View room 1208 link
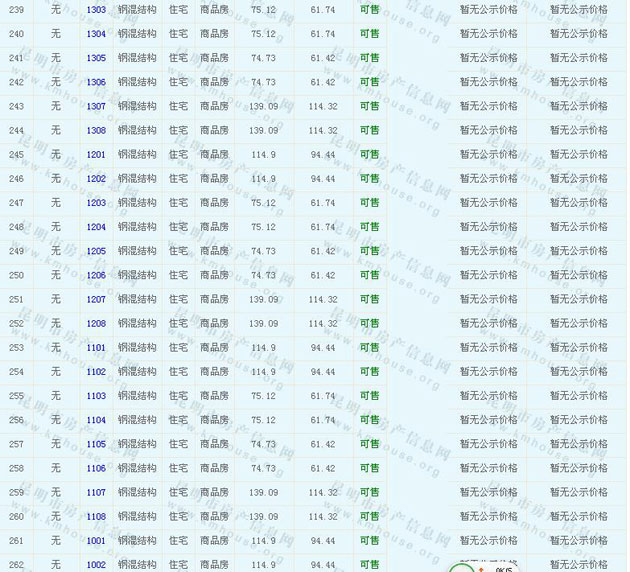Image resolution: width=630 pixels, height=572 pixels. coord(96,324)
